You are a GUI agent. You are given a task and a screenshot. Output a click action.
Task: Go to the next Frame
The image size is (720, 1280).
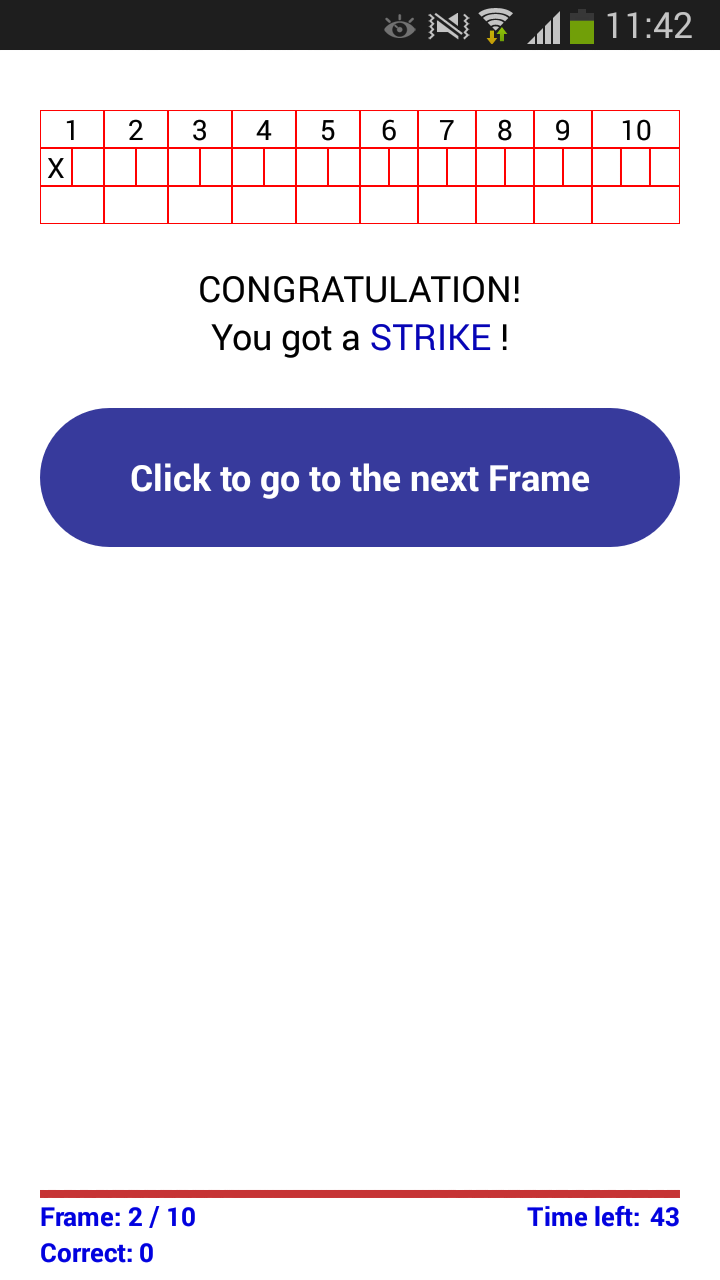coord(360,477)
